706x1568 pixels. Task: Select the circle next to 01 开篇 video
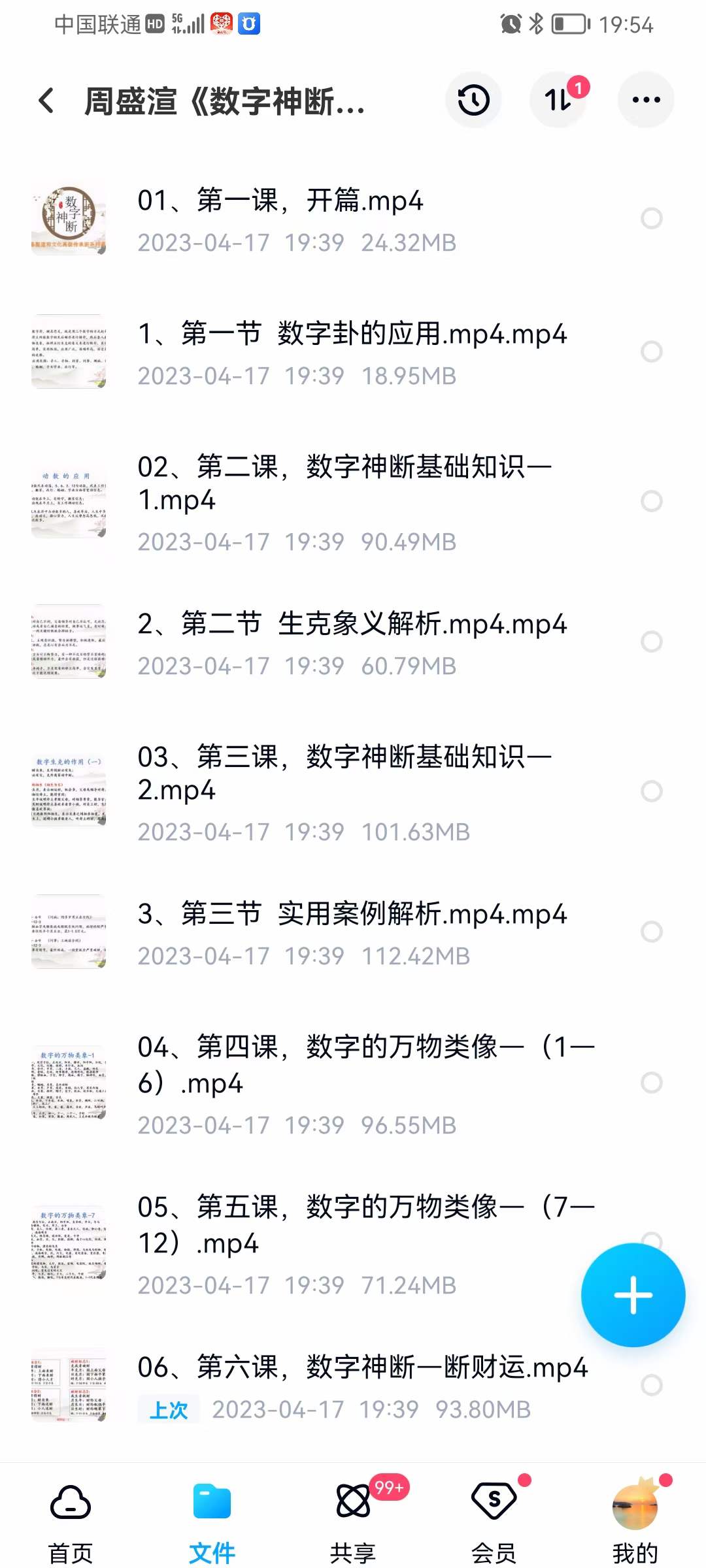(651, 218)
